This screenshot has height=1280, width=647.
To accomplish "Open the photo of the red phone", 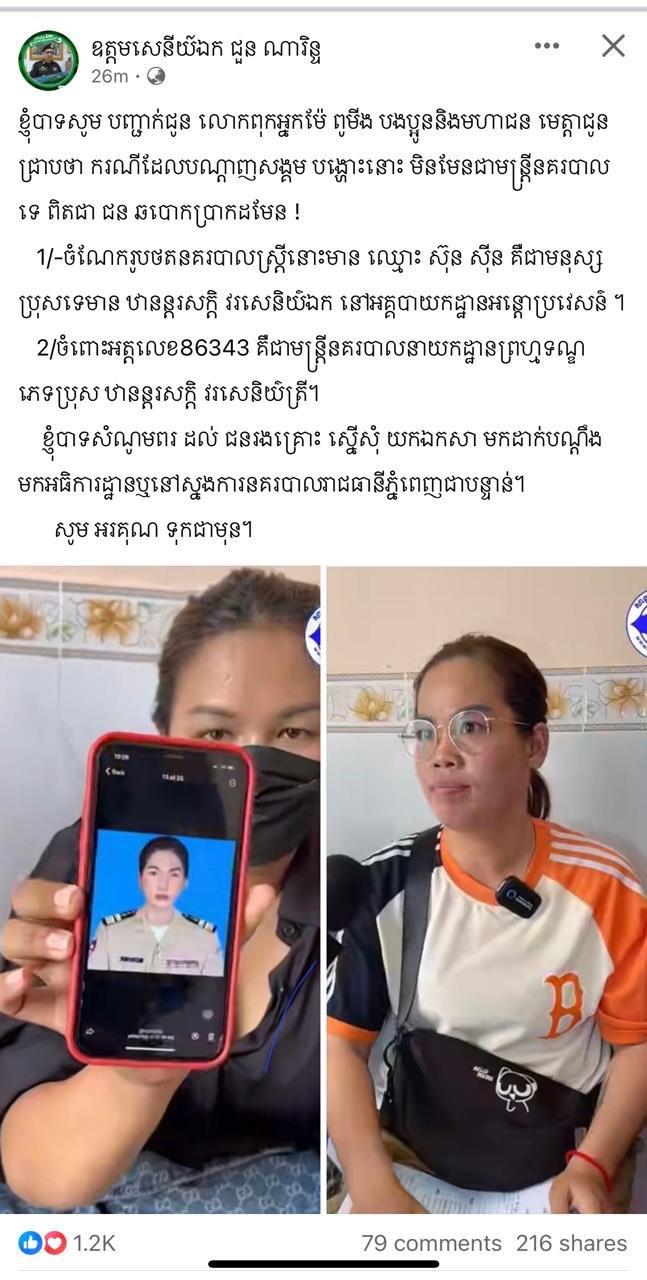I will click(160, 889).
